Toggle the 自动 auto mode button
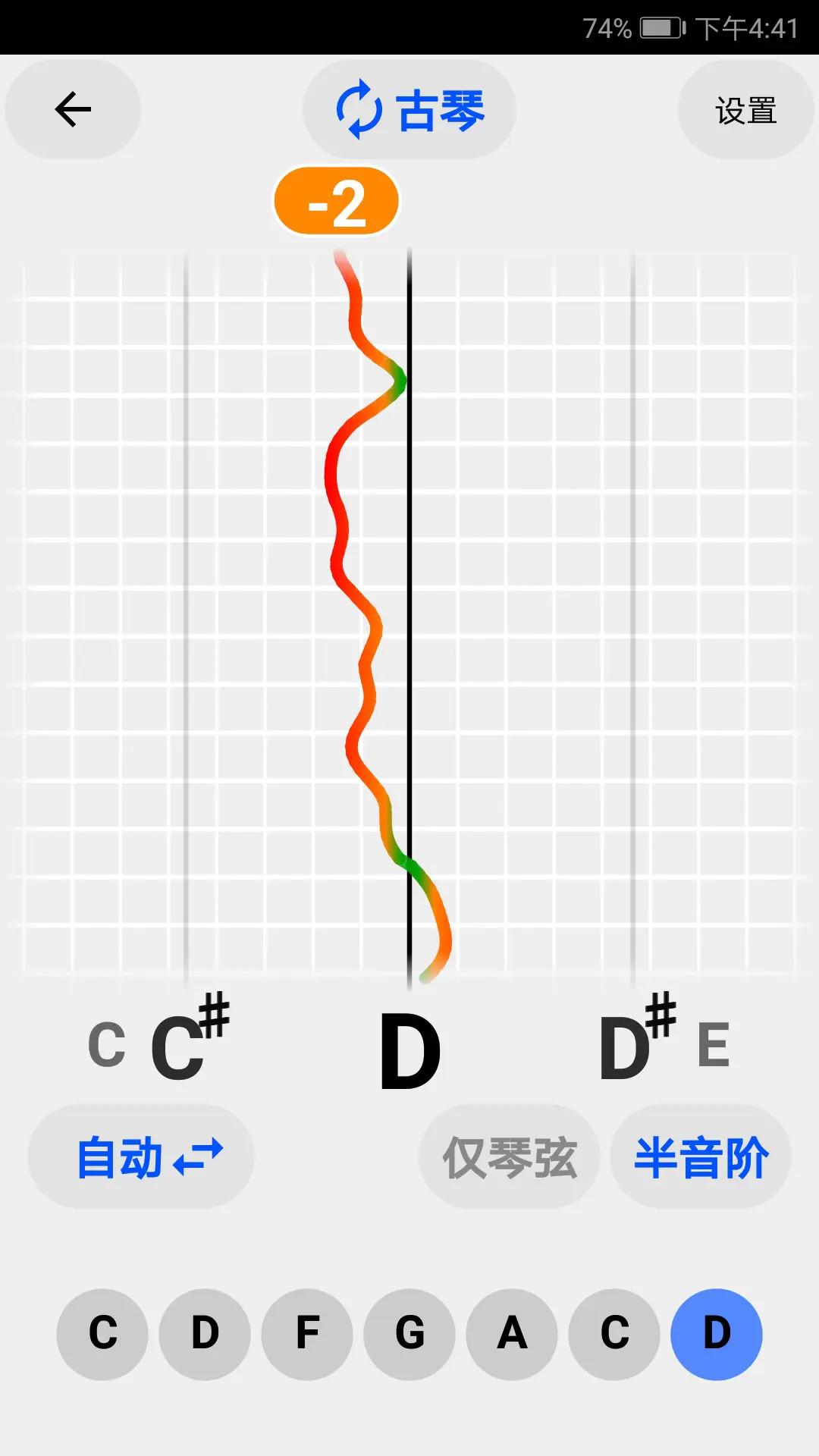 point(141,1156)
